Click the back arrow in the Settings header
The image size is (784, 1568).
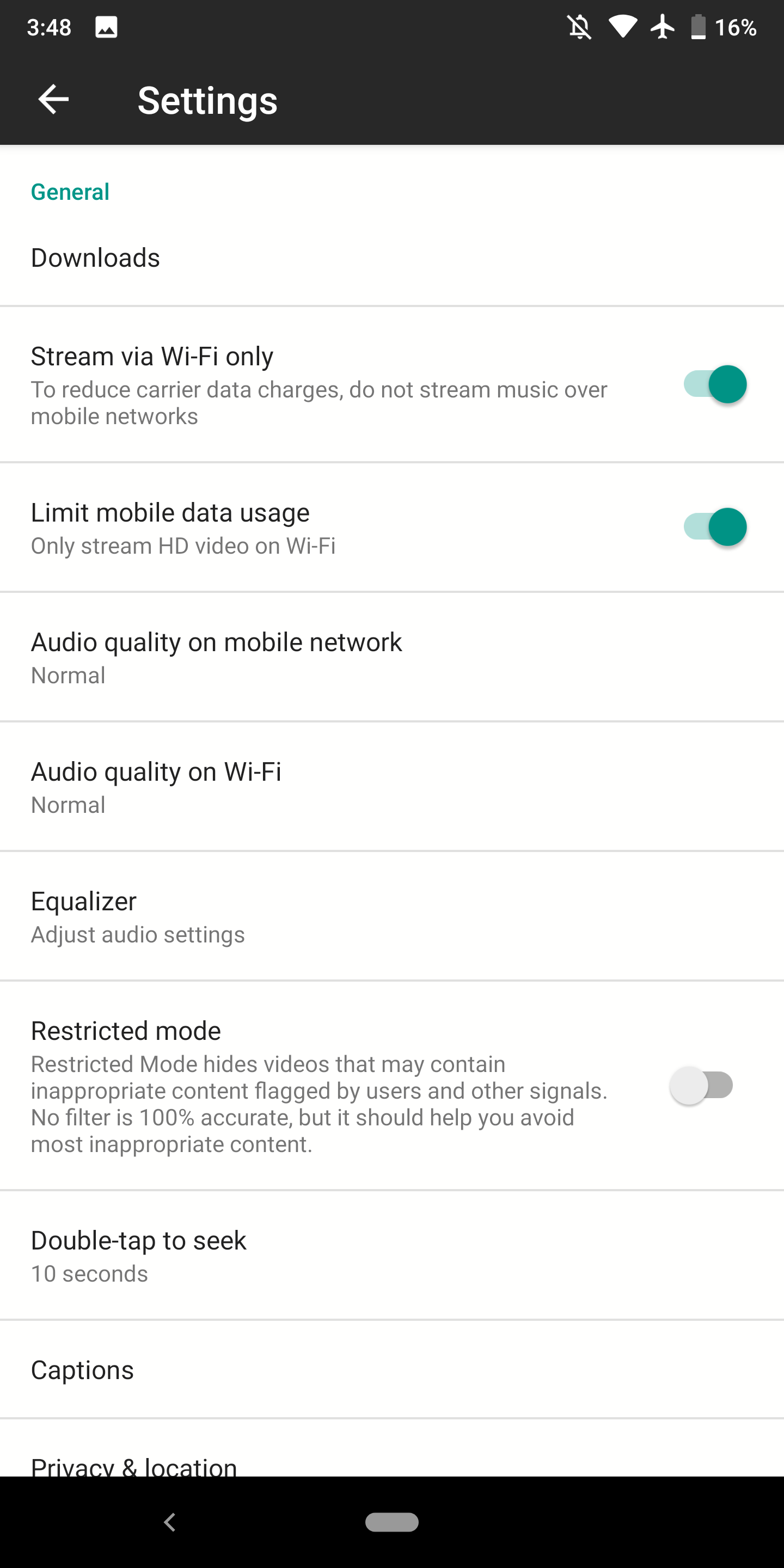tap(52, 99)
